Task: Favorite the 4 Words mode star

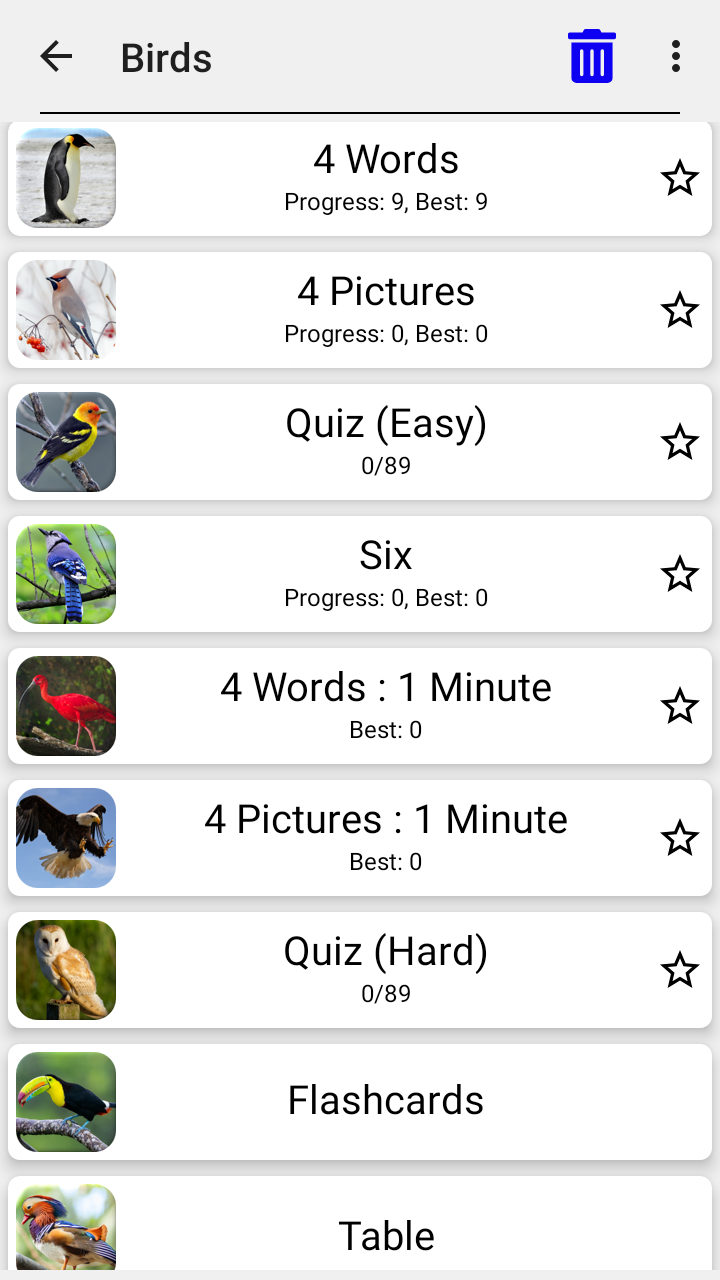Action: click(x=680, y=178)
